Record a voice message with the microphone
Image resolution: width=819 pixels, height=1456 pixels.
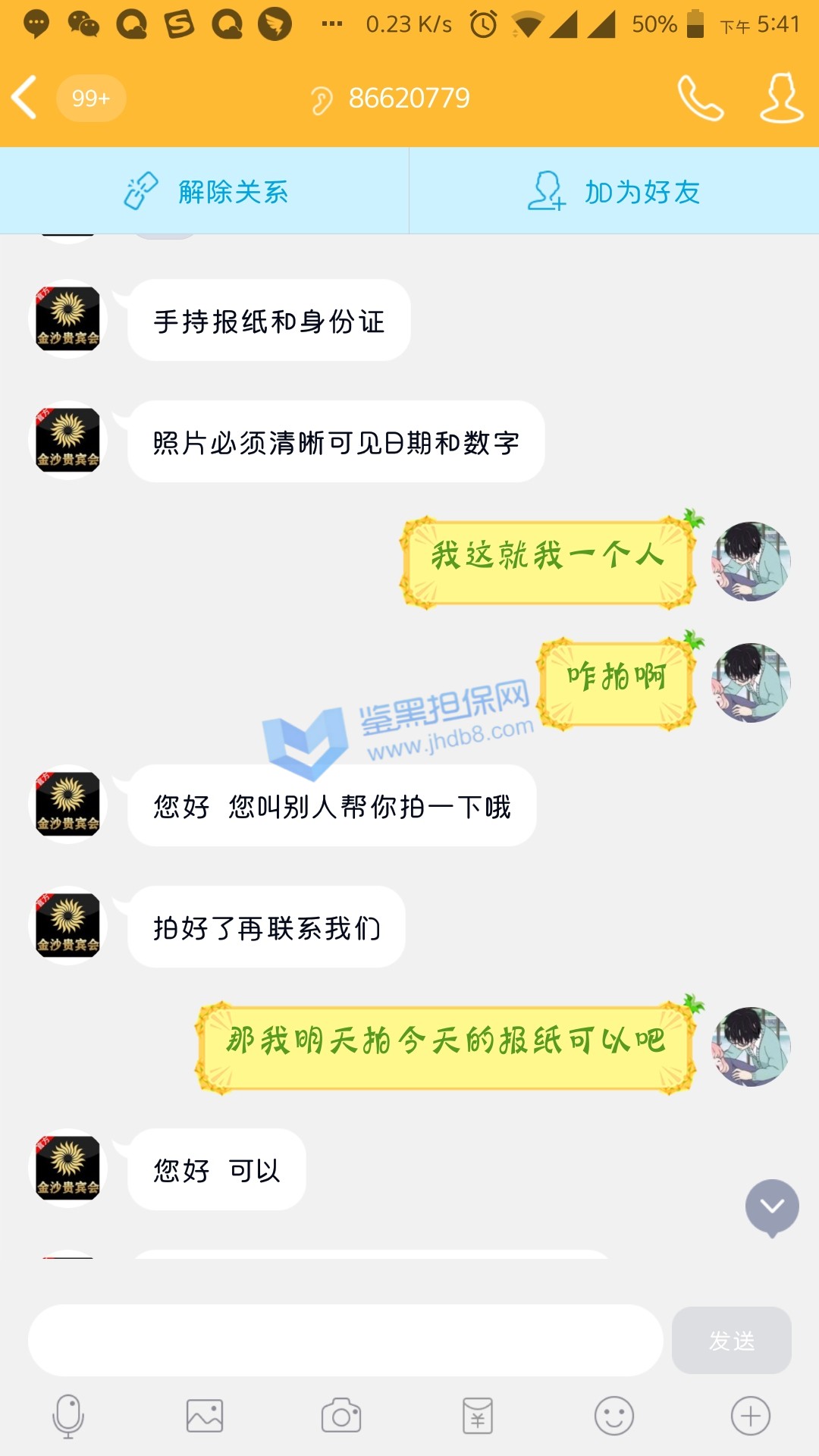tap(68, 1416)
